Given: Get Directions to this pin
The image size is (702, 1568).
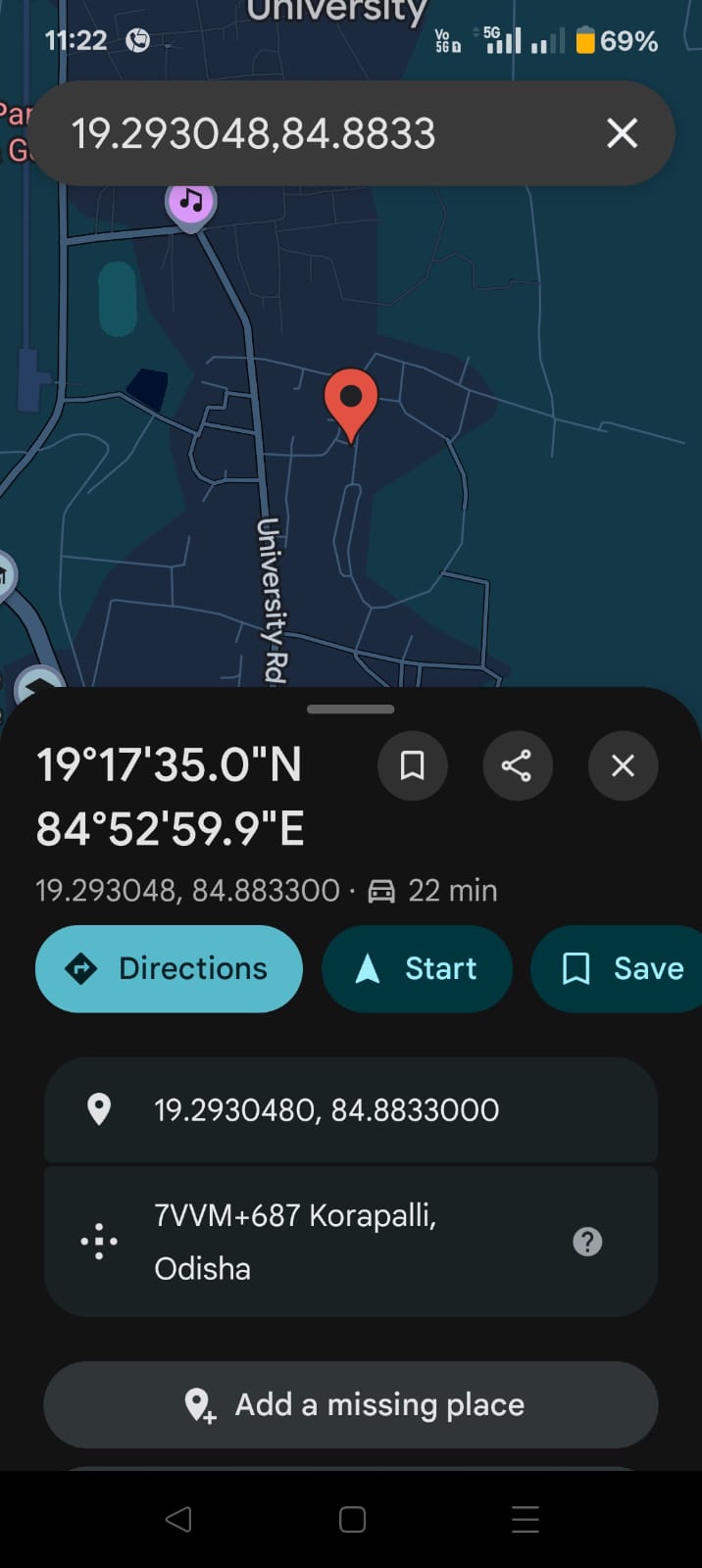Looking at the screenshot, I should click(169, 968).
